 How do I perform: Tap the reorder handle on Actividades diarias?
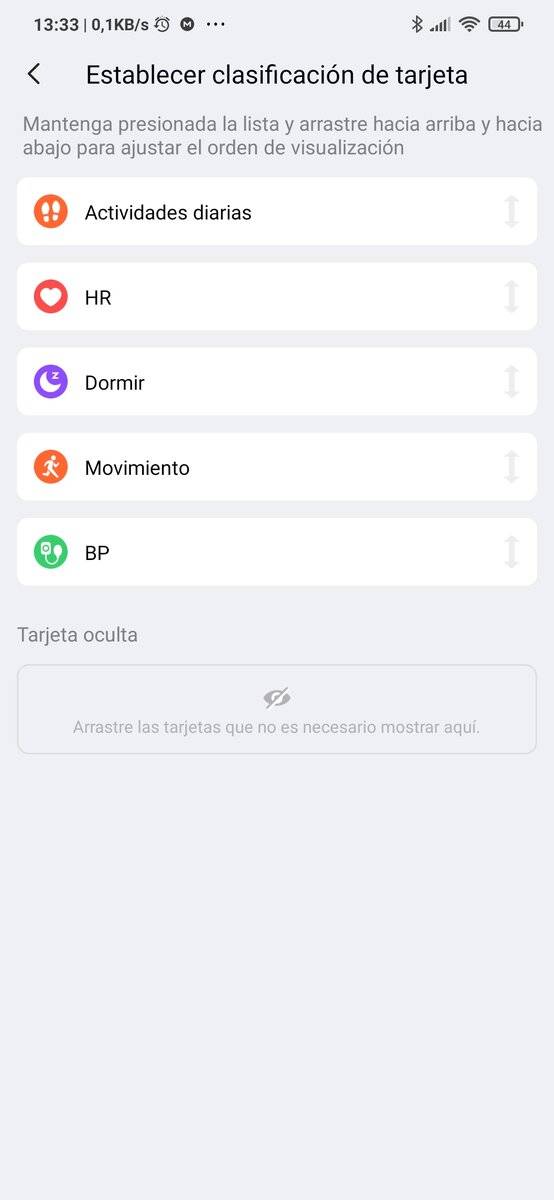tap(511, 211)
